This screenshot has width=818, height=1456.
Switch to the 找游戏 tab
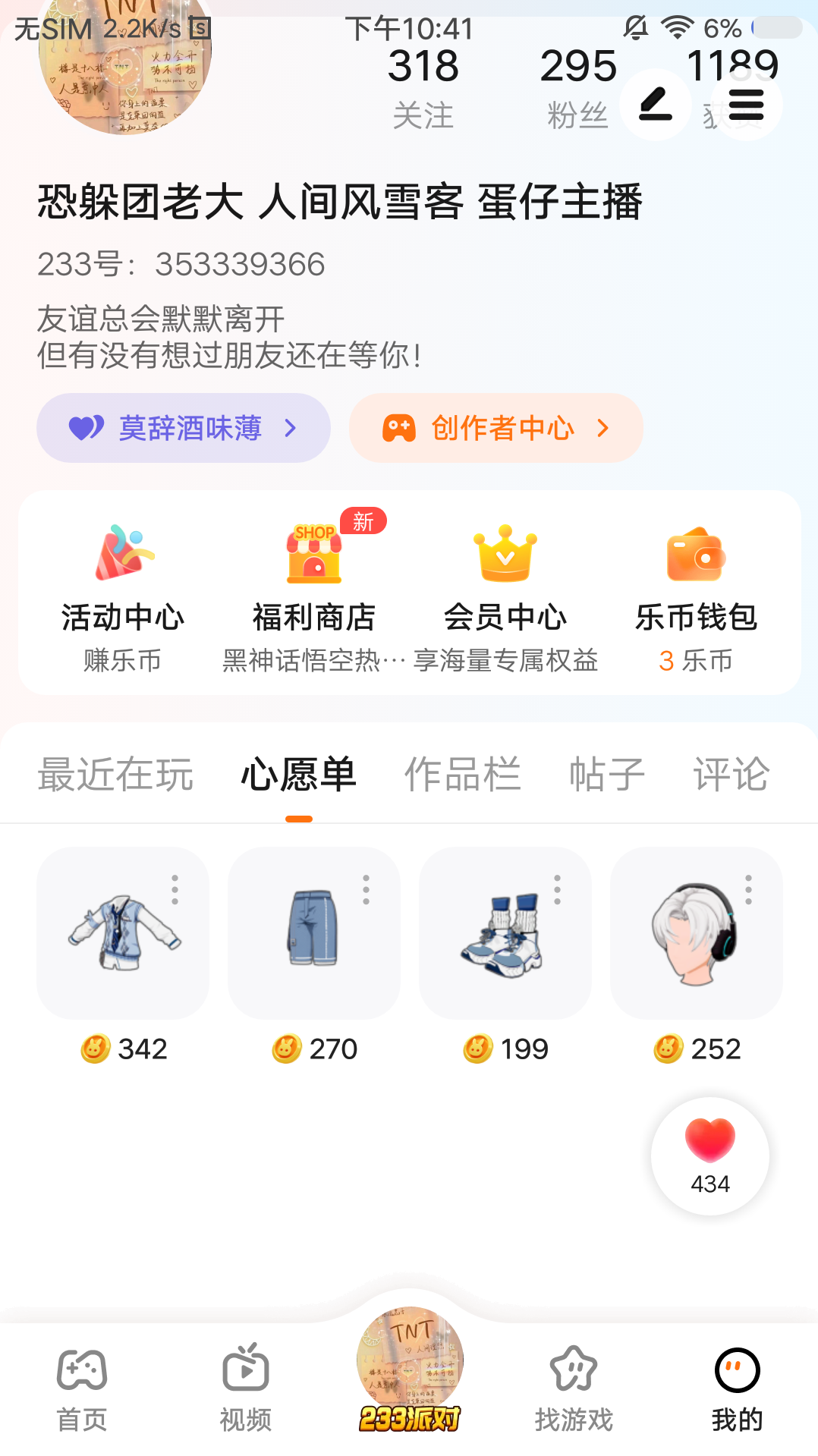(x=574, y=1389)
